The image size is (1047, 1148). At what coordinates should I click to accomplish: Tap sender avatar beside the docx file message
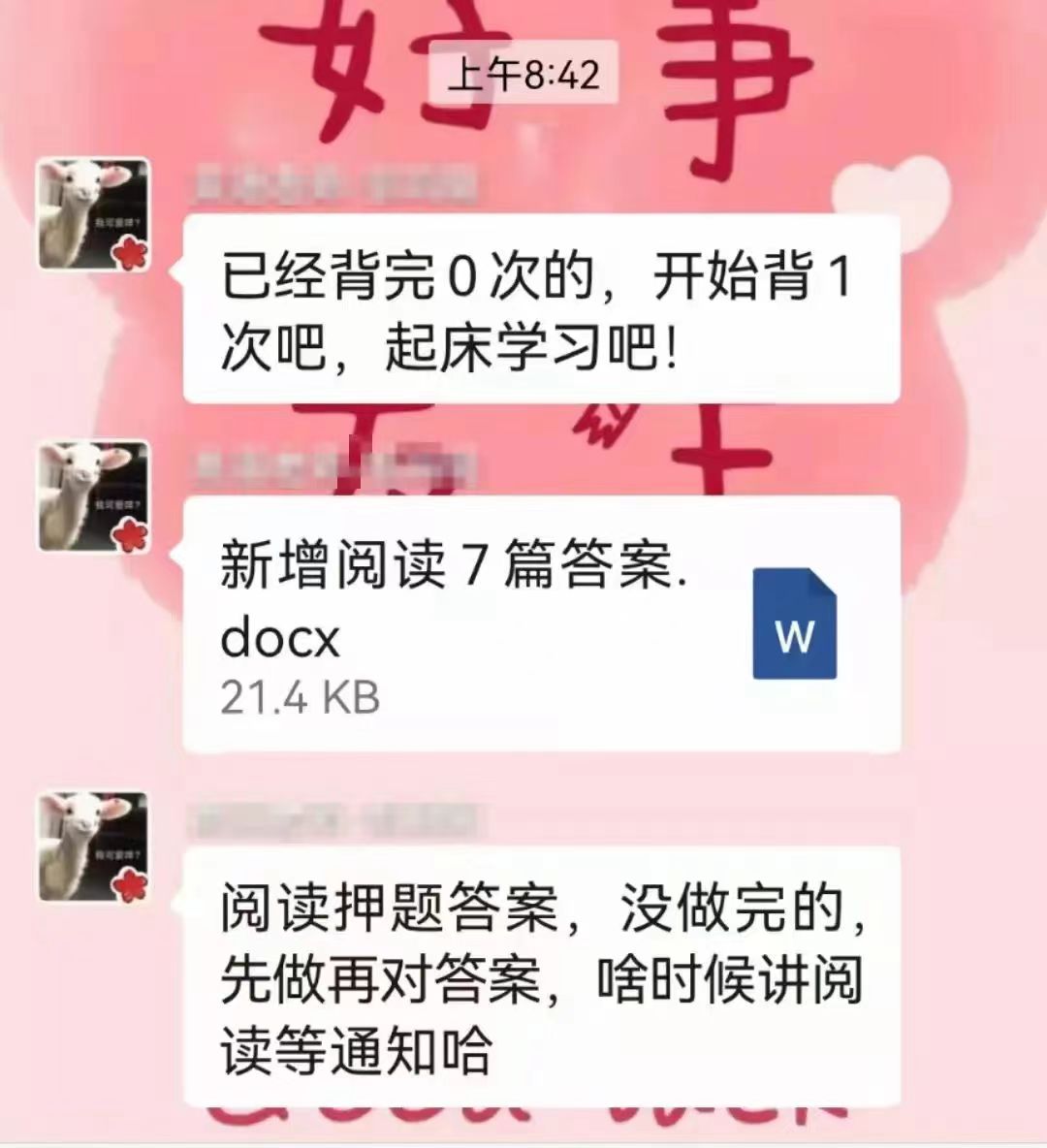tap(93, 496)
